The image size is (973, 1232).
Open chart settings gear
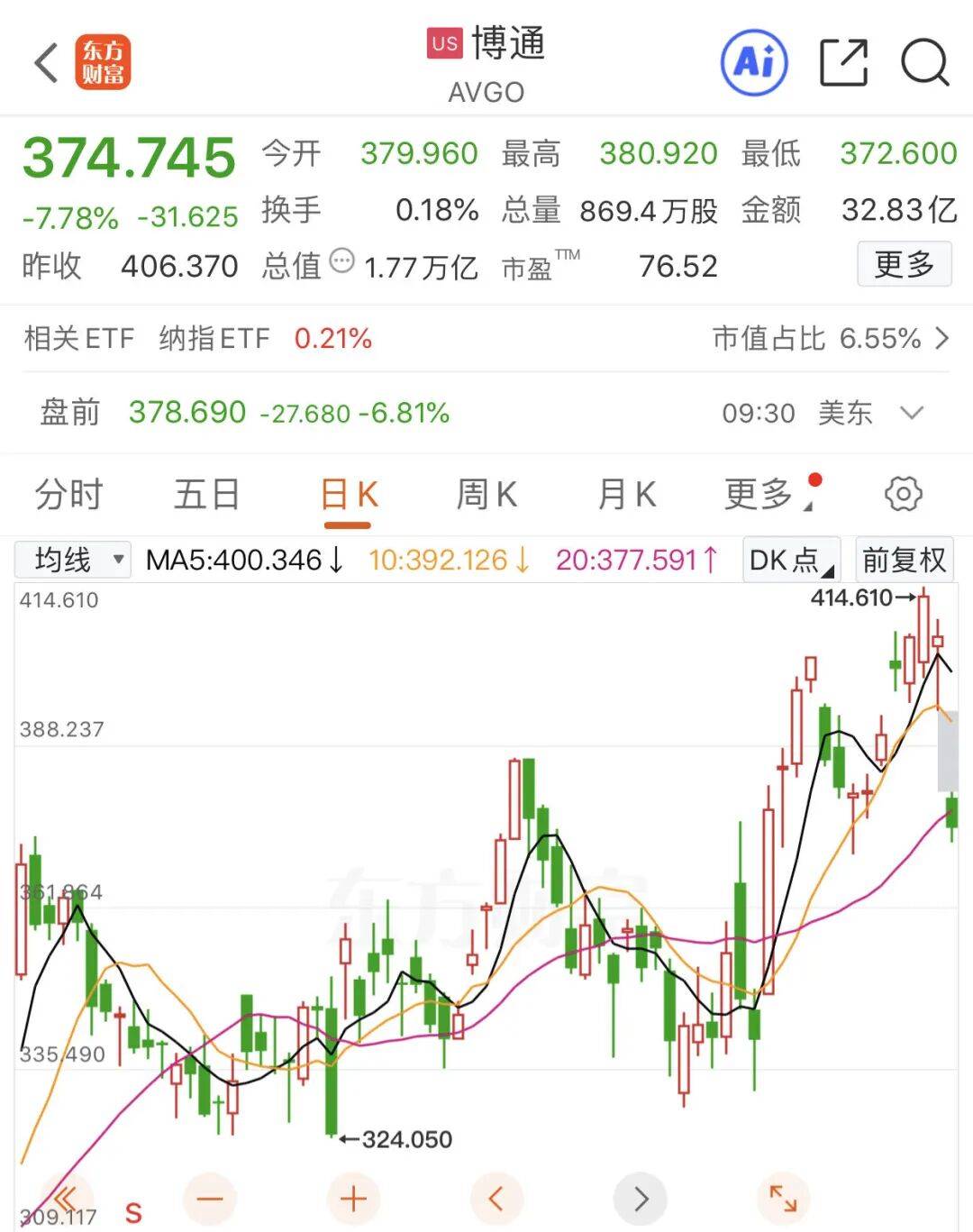click(x=903, y=494)
